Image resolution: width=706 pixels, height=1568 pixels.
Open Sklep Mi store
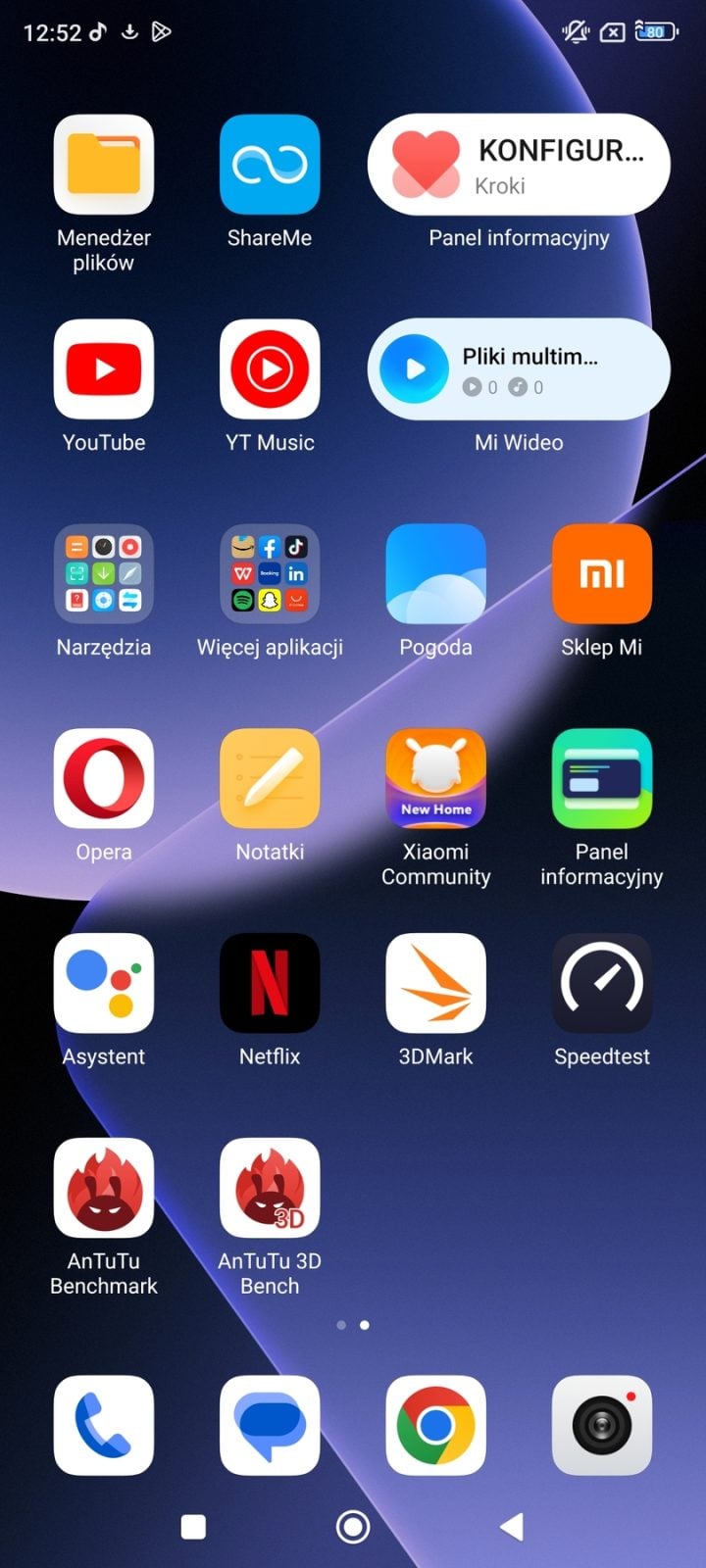tap(601, 574)
